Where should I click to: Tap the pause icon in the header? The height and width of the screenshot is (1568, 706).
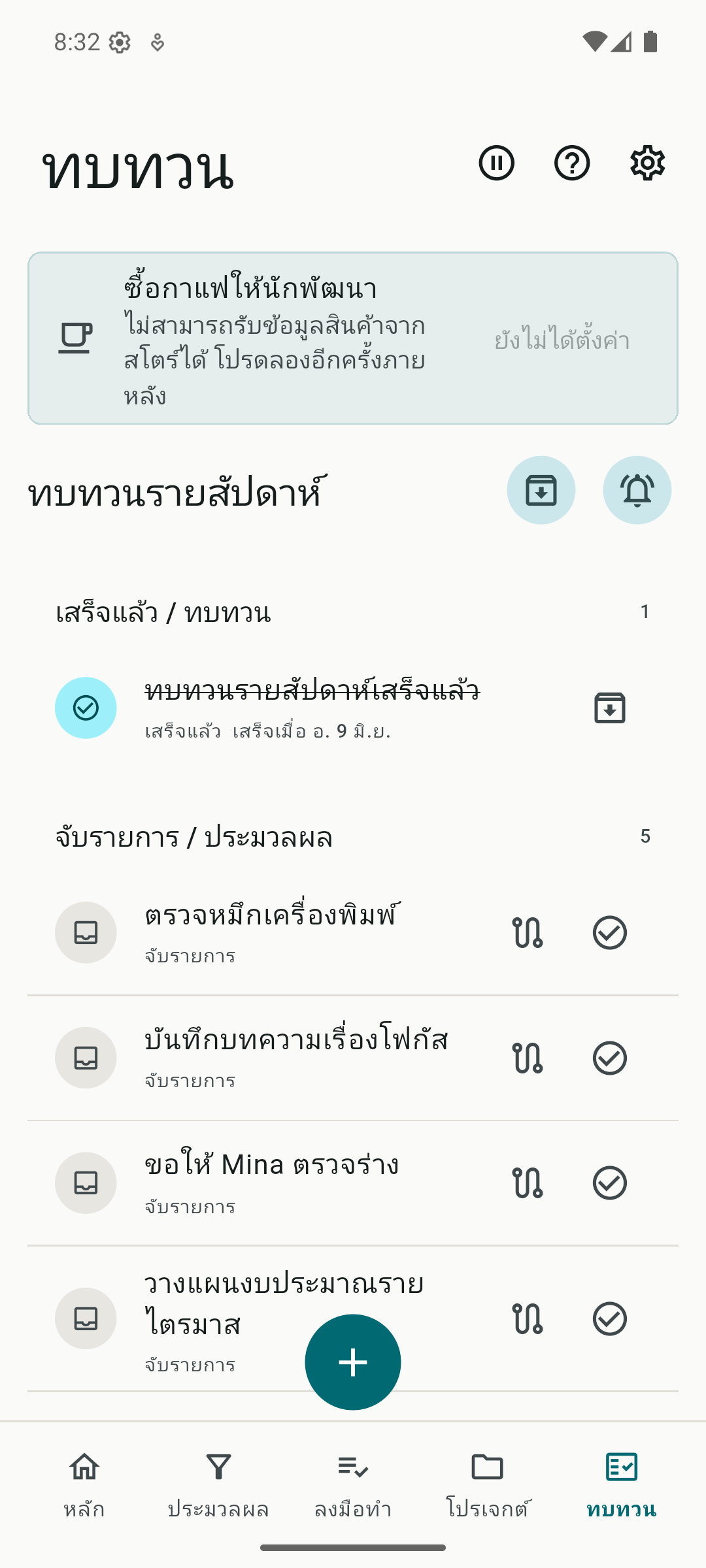pos(496,163)
